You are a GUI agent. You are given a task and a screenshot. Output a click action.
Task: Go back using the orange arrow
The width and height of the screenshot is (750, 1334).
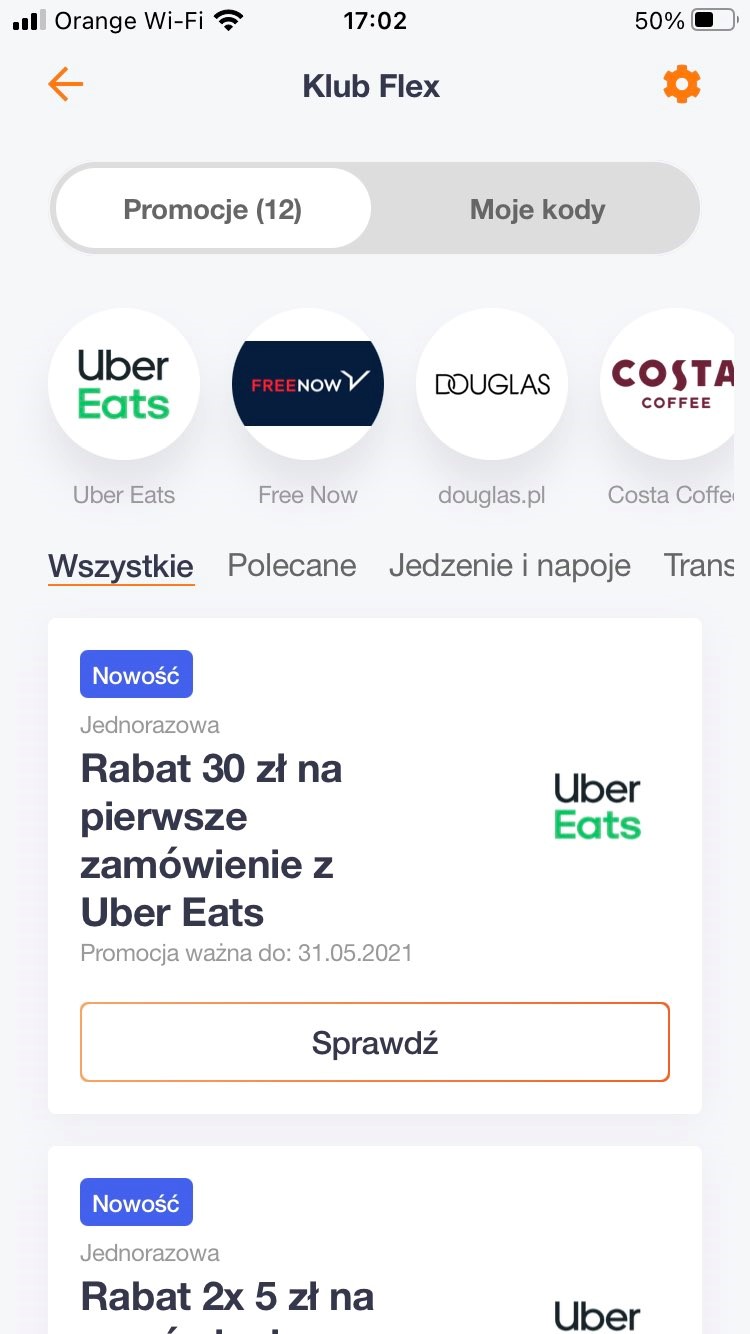pyautogui.click(x=65, y=86)
